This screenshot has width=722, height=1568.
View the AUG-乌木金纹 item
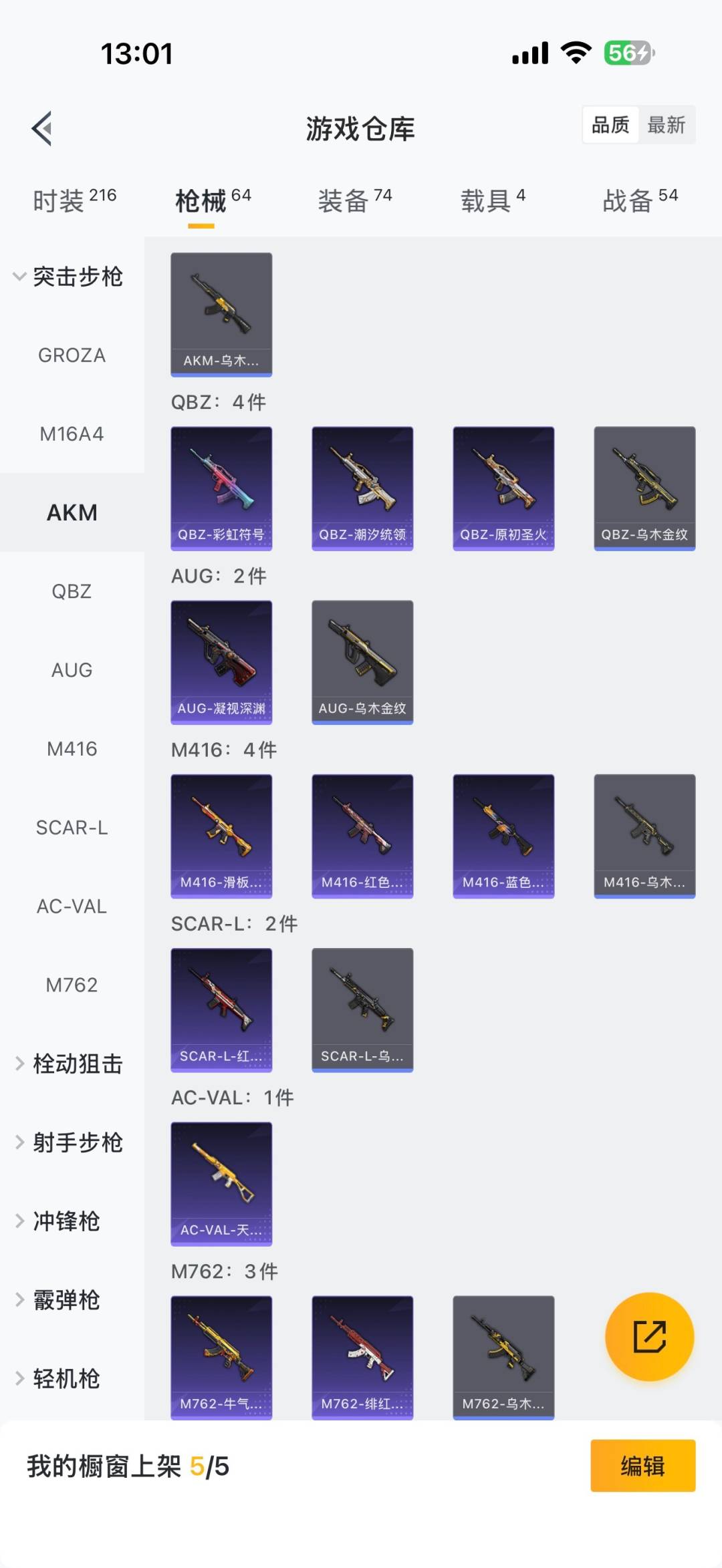click(x=362, y=662)
